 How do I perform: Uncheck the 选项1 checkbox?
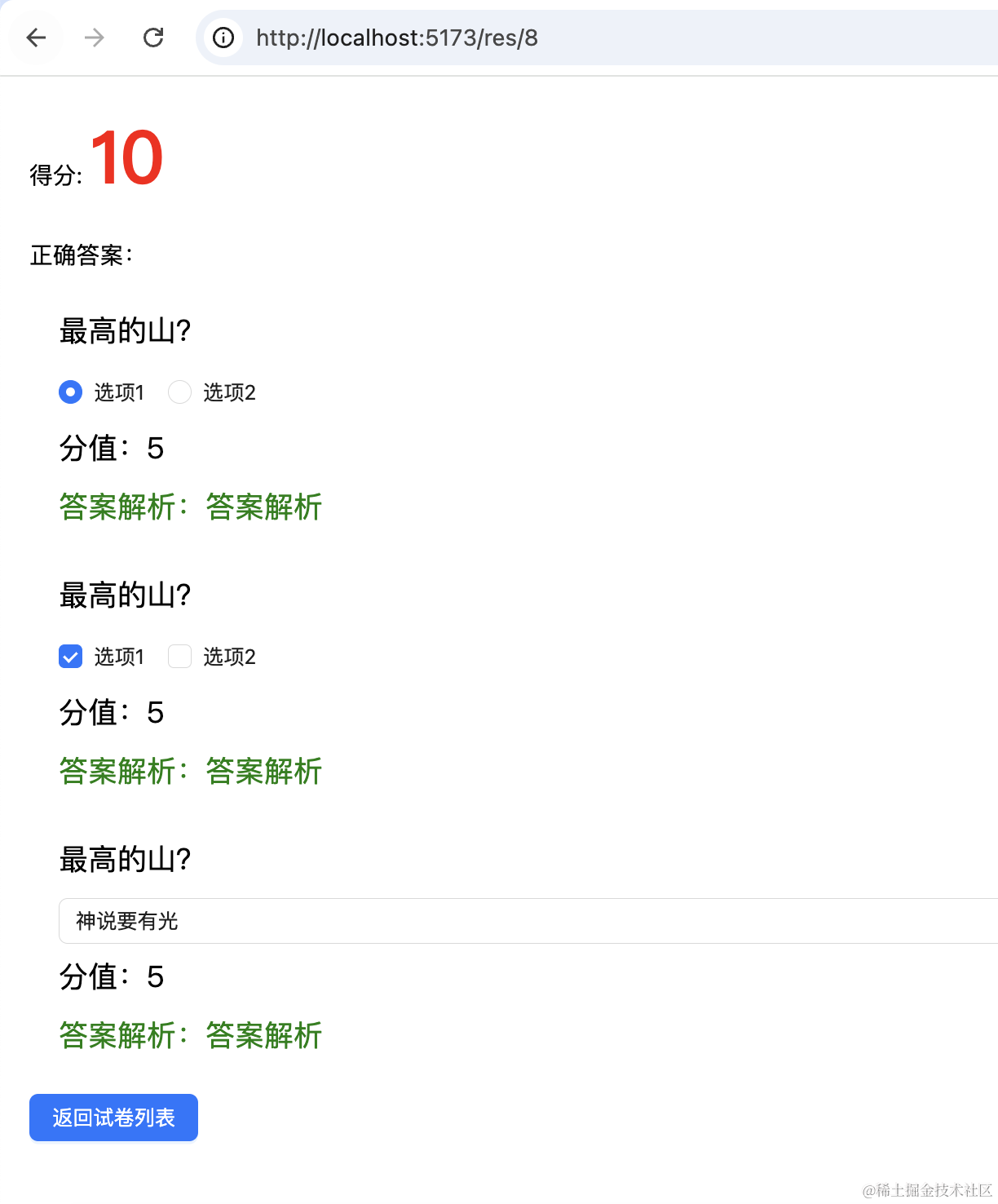(x=71, y=657)
